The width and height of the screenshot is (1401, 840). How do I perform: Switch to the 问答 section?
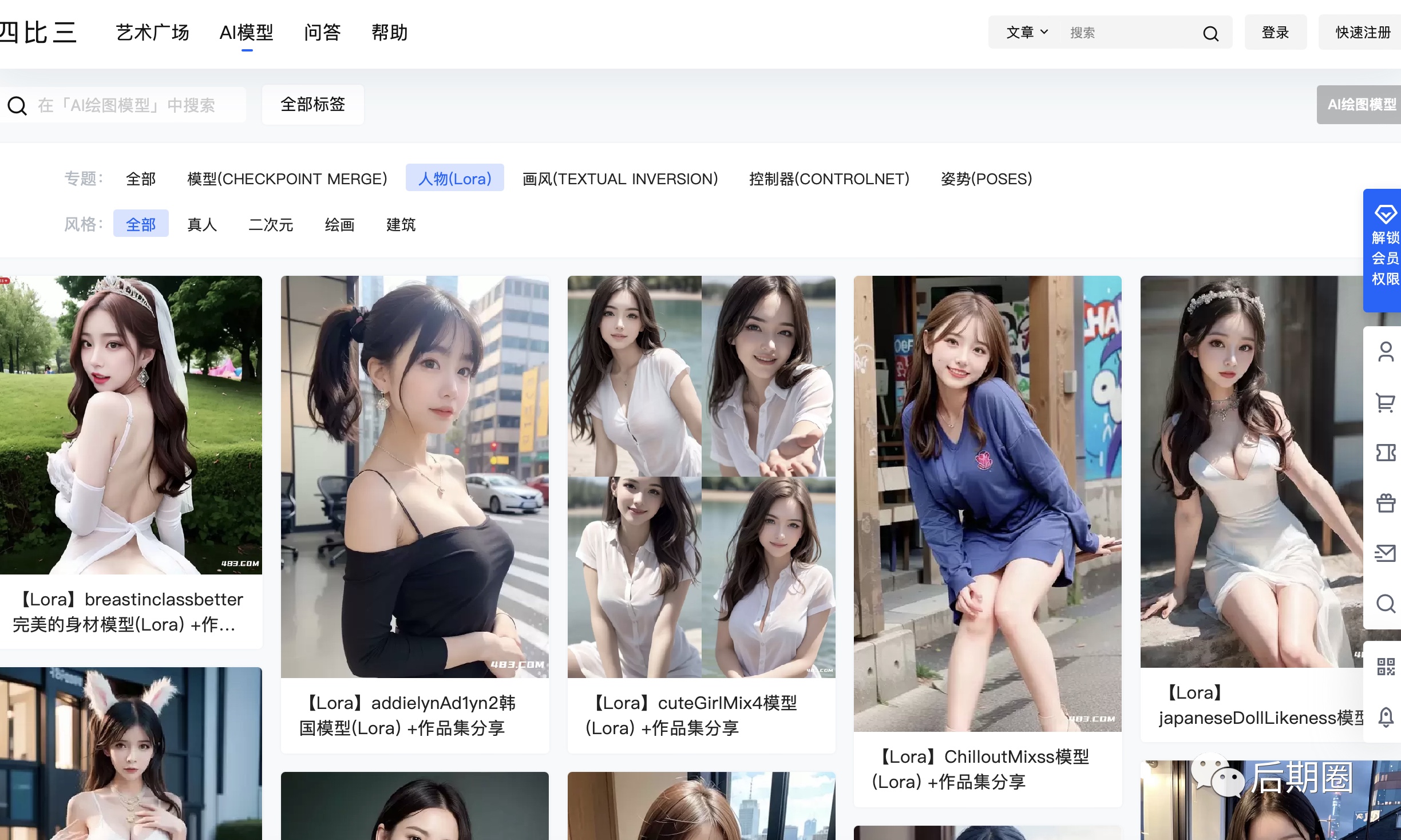coord(322,33)
